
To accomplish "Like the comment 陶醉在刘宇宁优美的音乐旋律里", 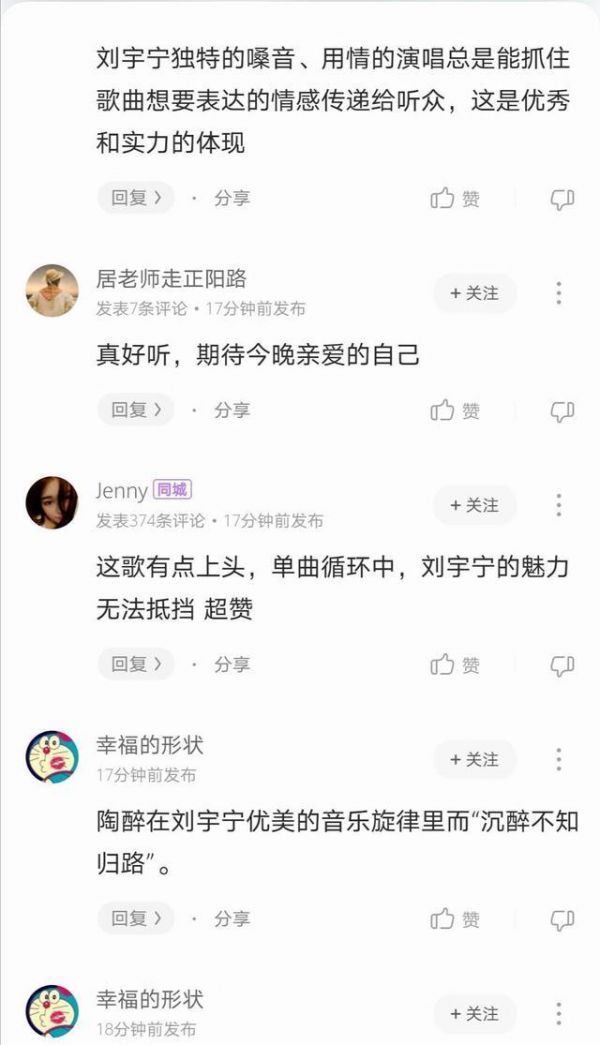I will tap(455, 919).
